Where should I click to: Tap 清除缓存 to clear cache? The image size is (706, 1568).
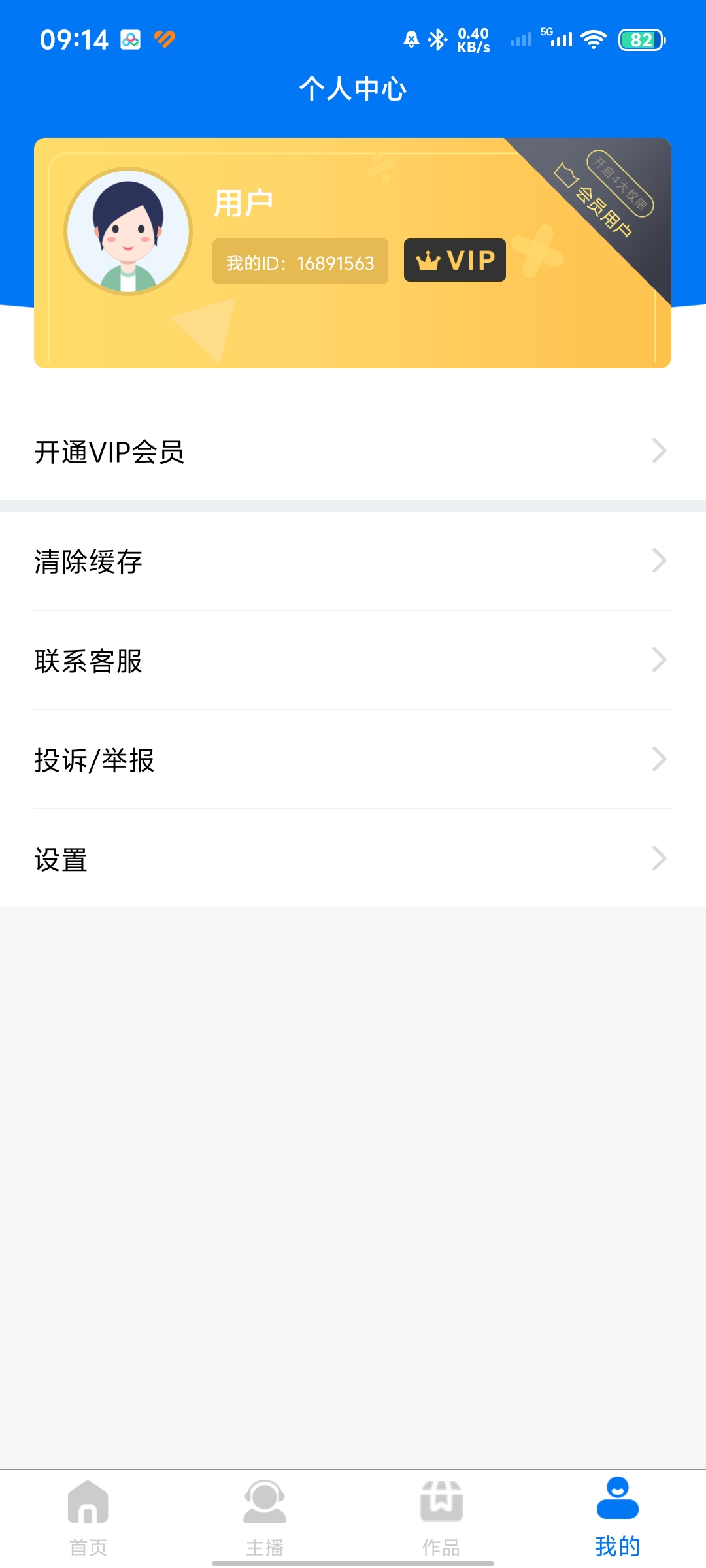pos(353,561)
